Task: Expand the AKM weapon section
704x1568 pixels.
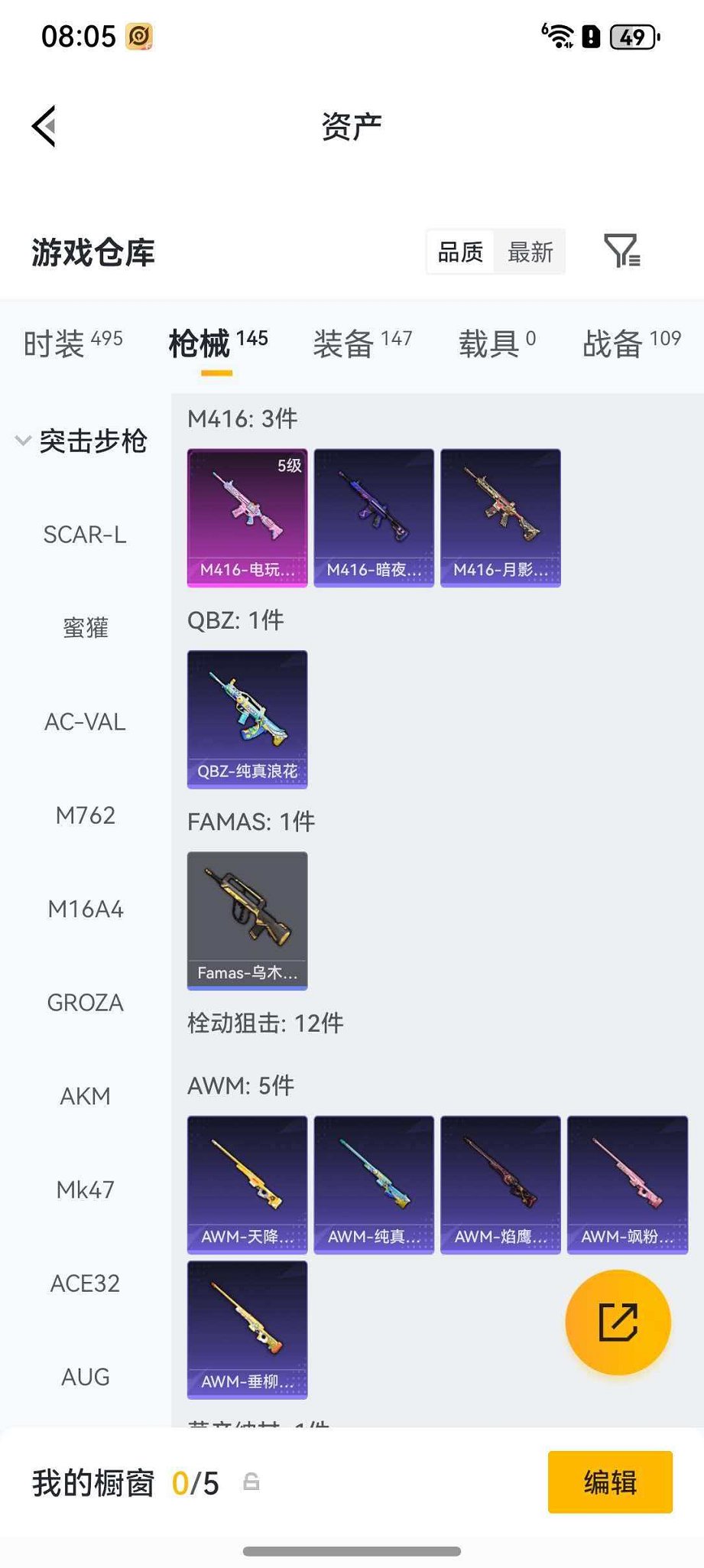Action: click(x=85, y=1095)
